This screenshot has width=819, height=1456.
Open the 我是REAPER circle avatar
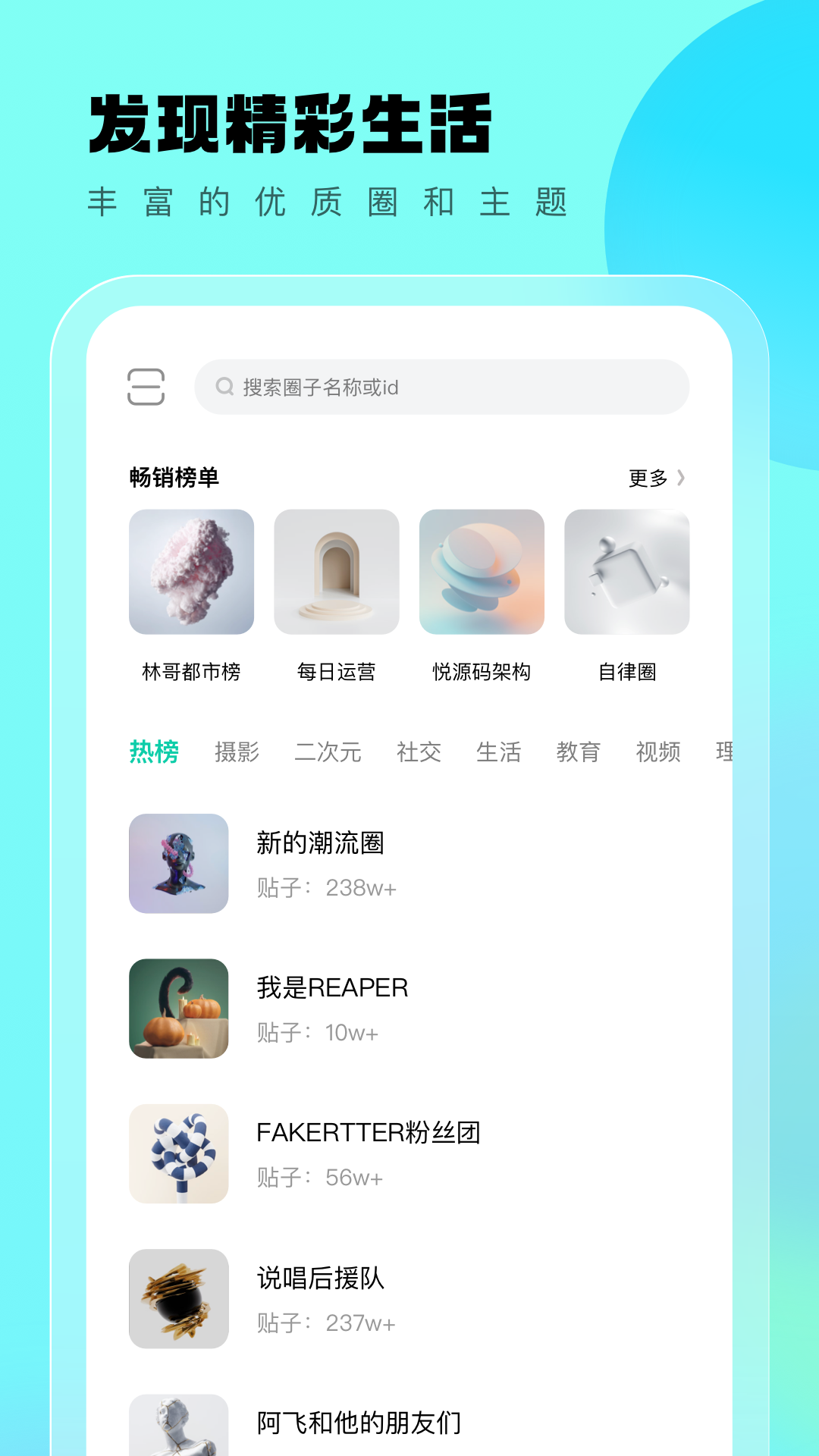[x=178, y=1009]
